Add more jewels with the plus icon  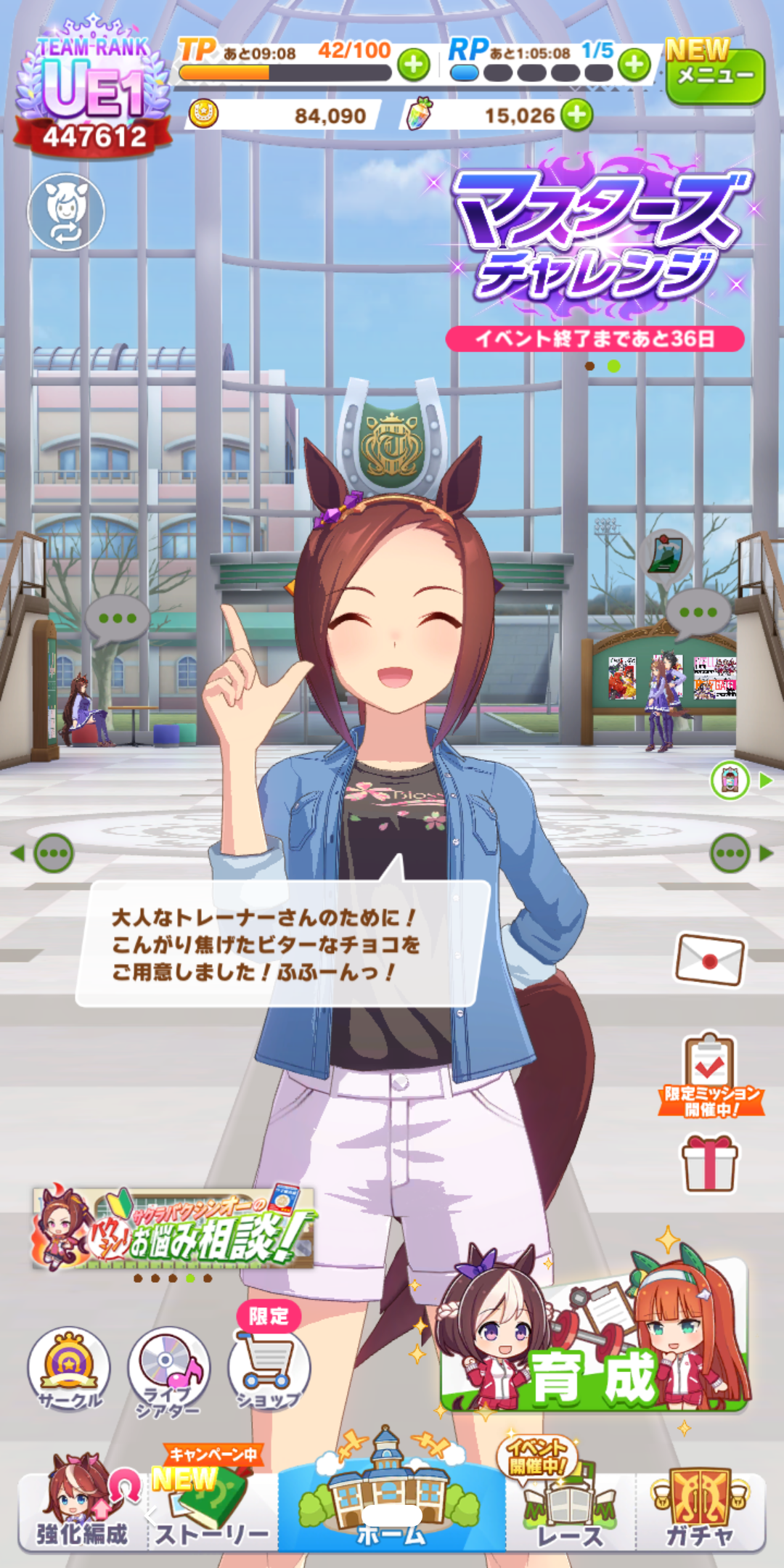point(577,115)
